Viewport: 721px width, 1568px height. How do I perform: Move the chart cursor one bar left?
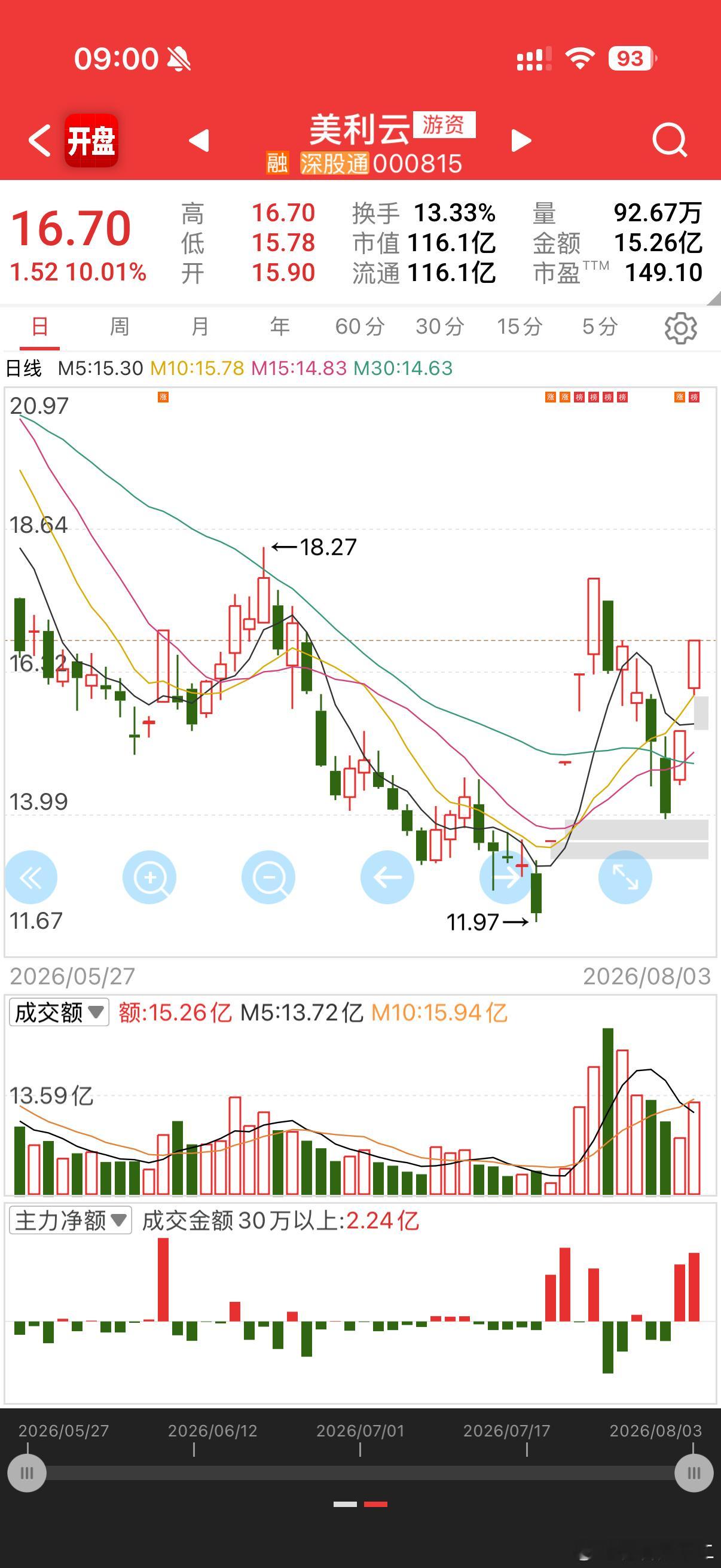point(387,877)
